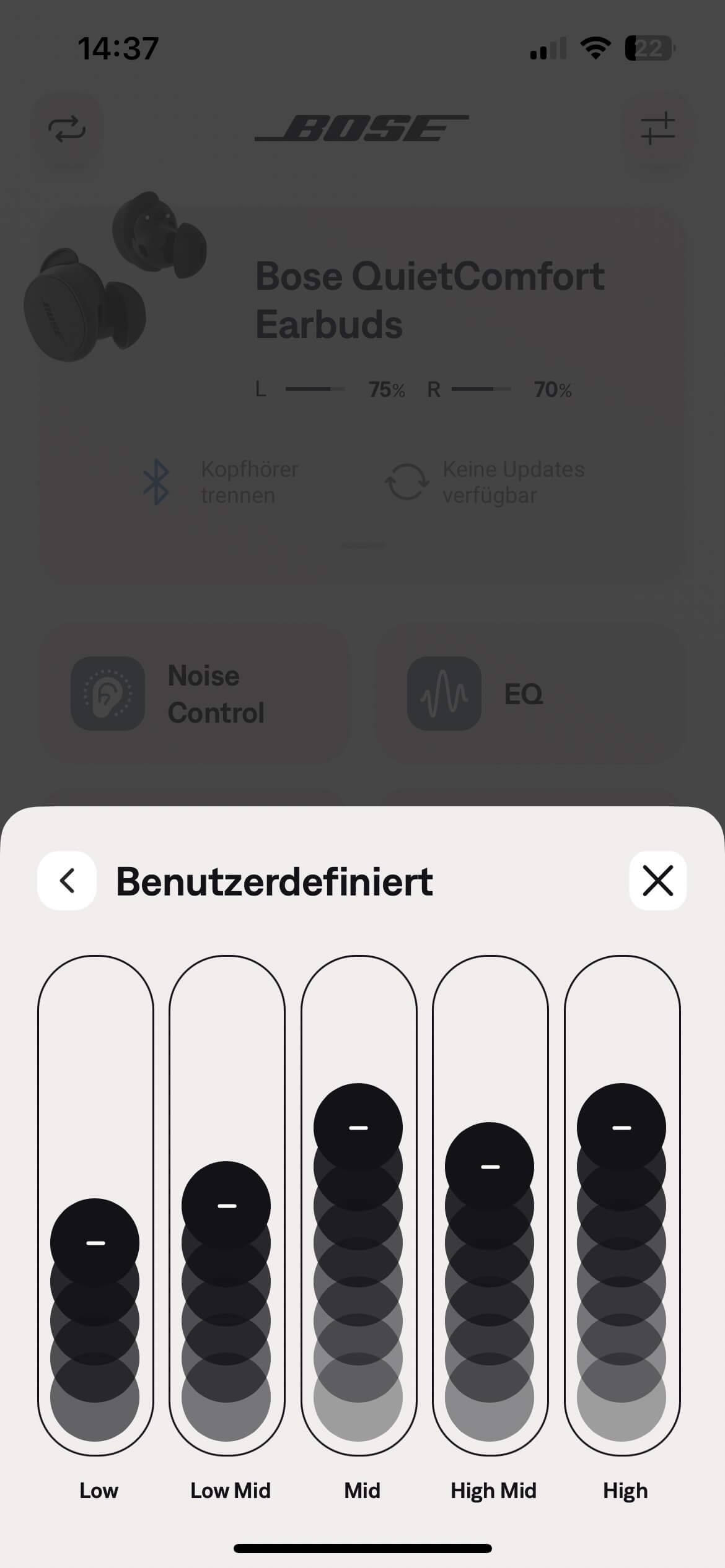
Task: Tap the Low band slider knob
Action: (x=95, y=1242)
